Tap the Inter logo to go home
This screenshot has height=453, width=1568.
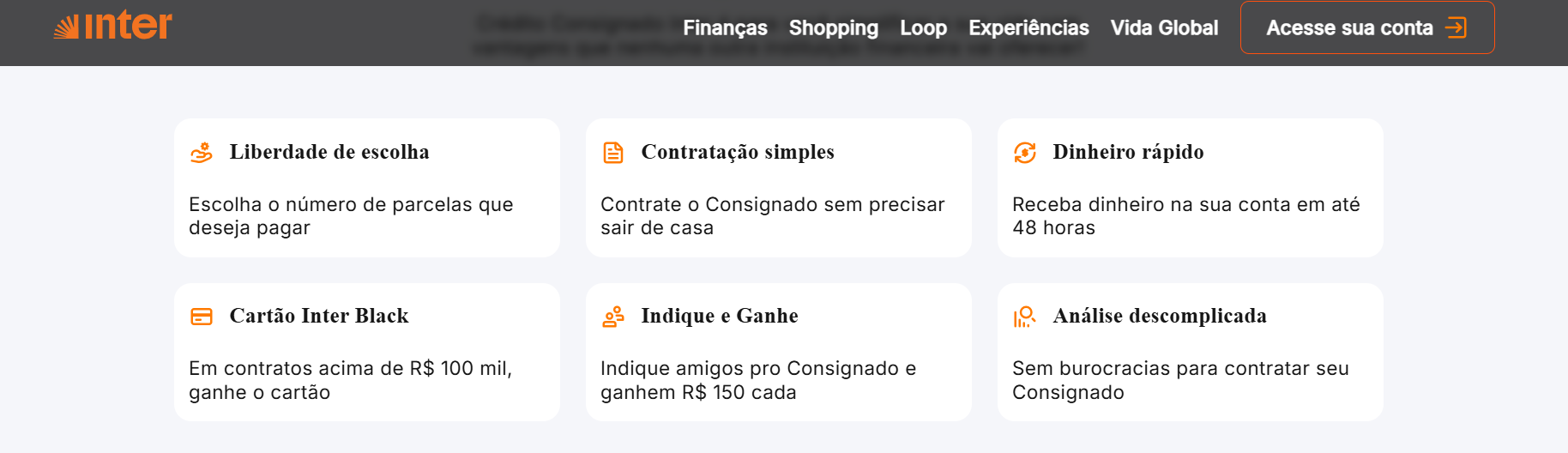(113, 27)
